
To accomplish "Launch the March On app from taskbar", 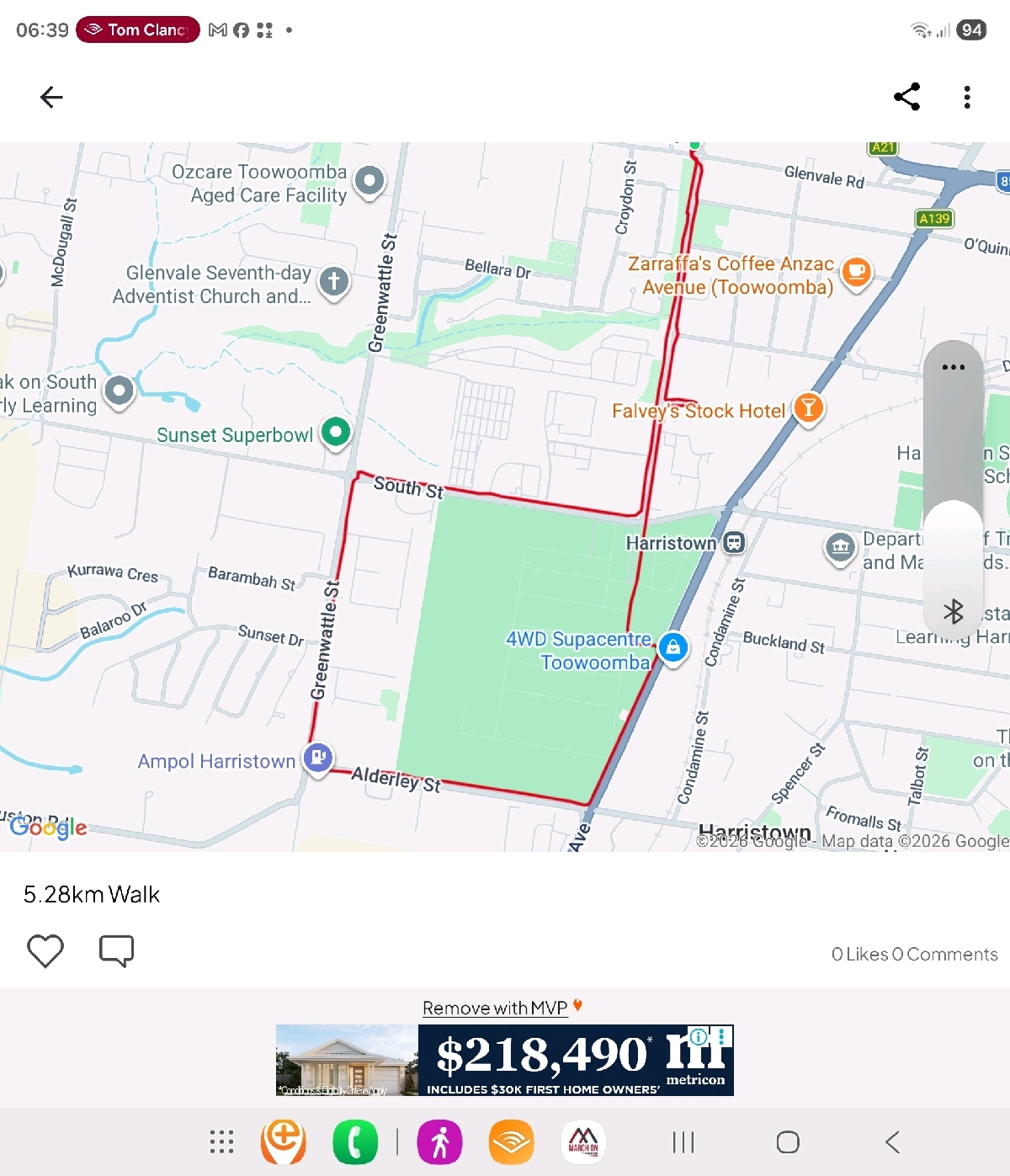I will click(x=583, y=1142).
